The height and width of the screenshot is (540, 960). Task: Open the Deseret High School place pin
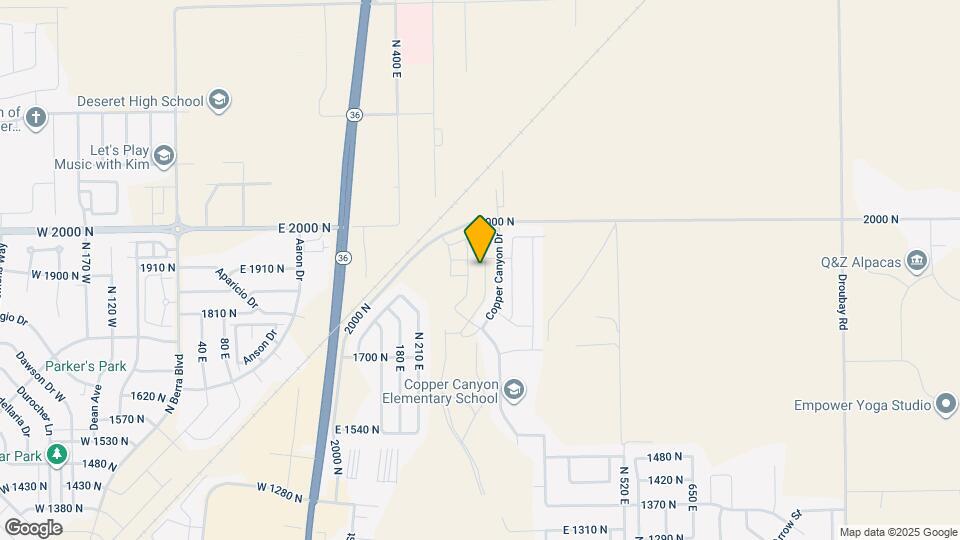pos(221,100)
